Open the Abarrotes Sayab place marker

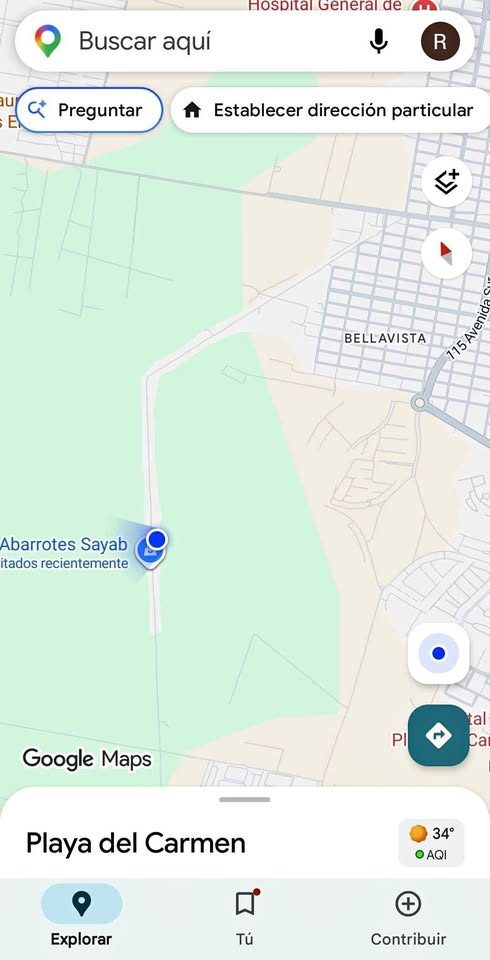tap(148, 552)
